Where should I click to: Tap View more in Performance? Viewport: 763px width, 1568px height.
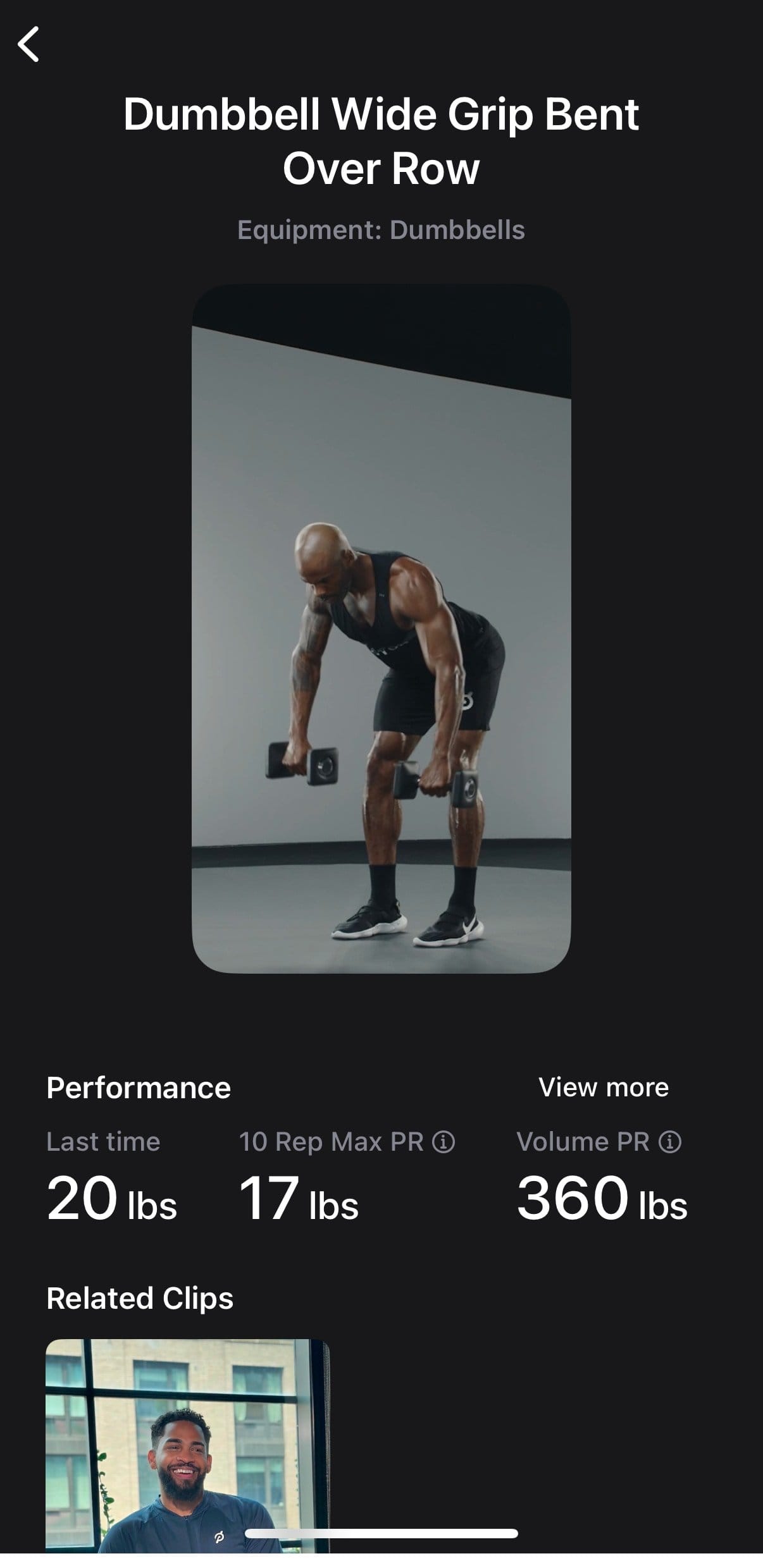point(603,1087)
